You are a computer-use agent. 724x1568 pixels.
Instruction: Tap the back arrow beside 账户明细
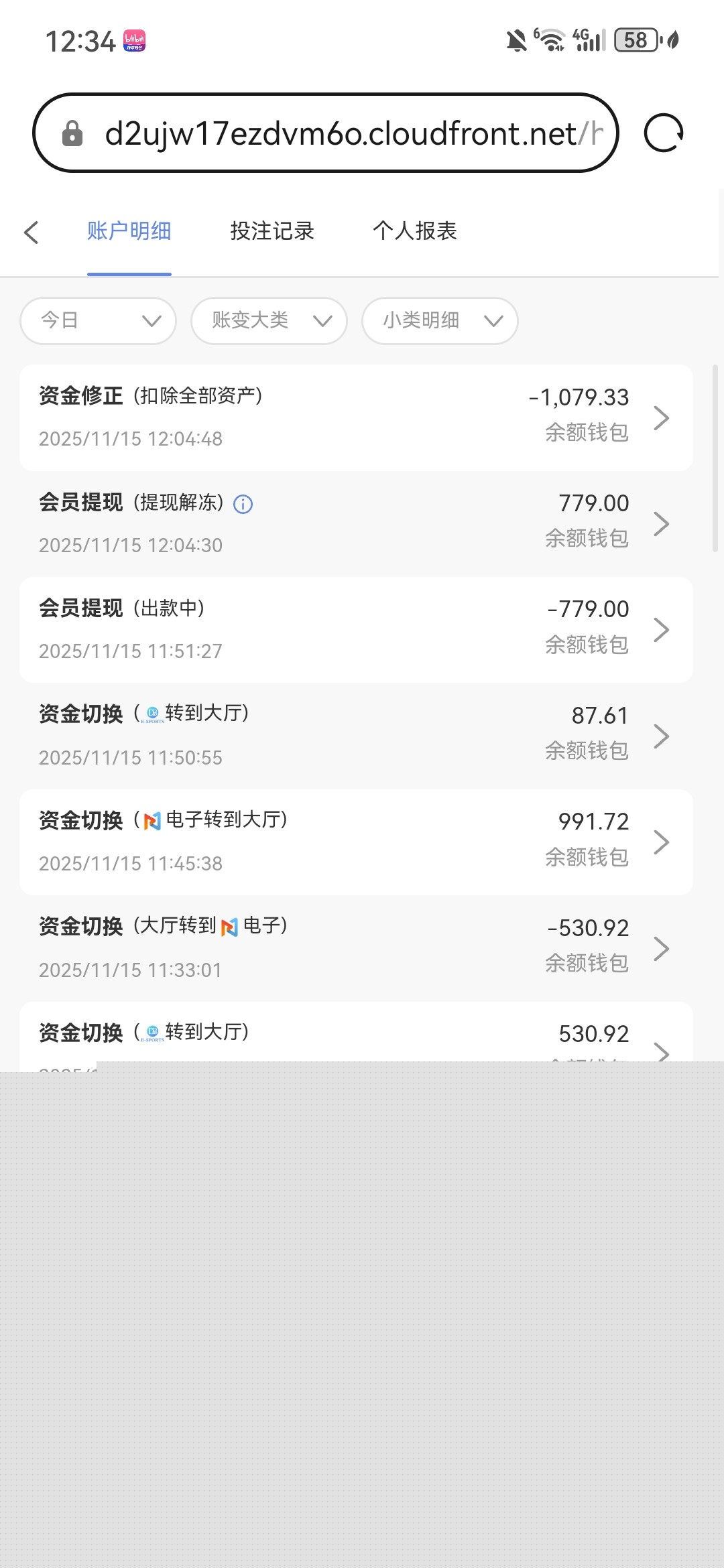click(x=32, y=231)
